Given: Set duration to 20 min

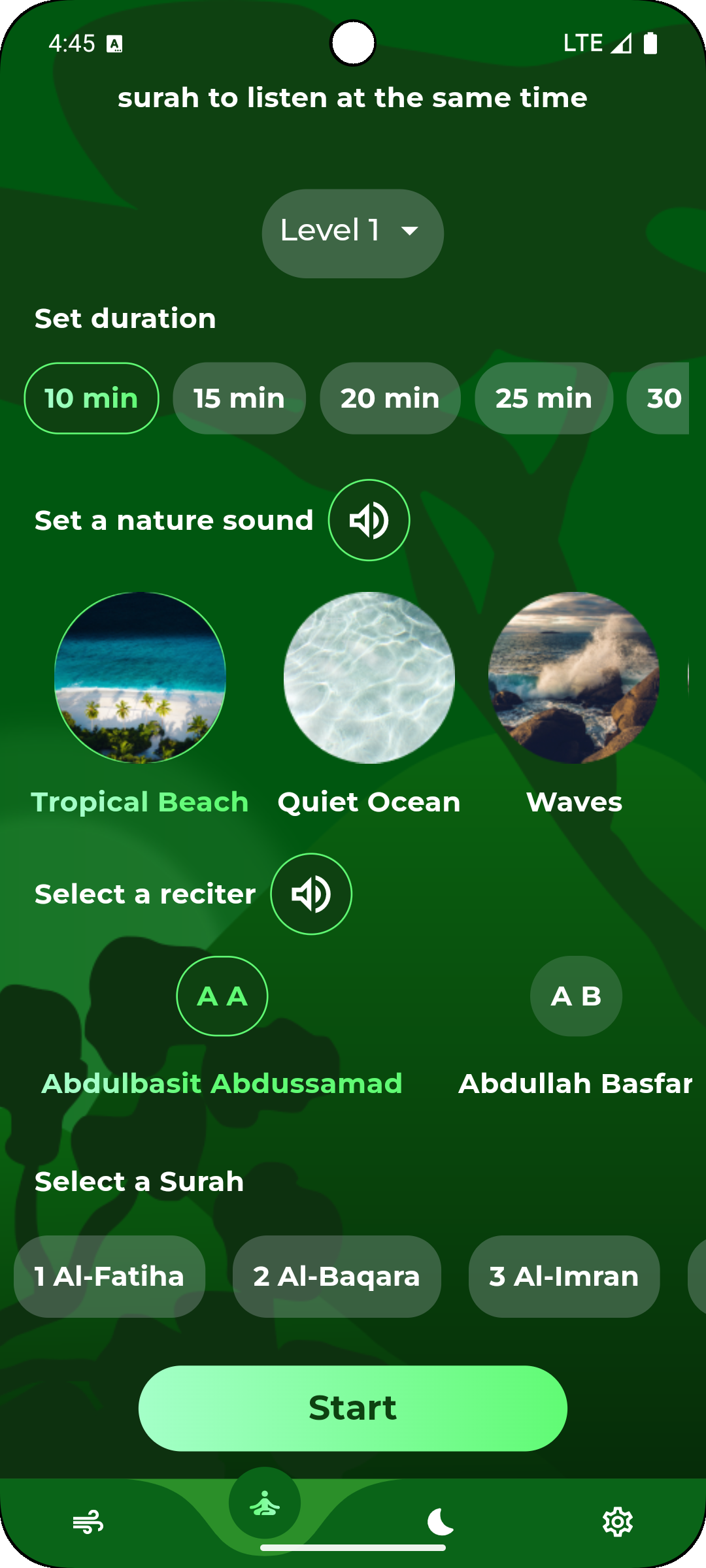Looking at the screenshot, I should click(x=390, y=398).
